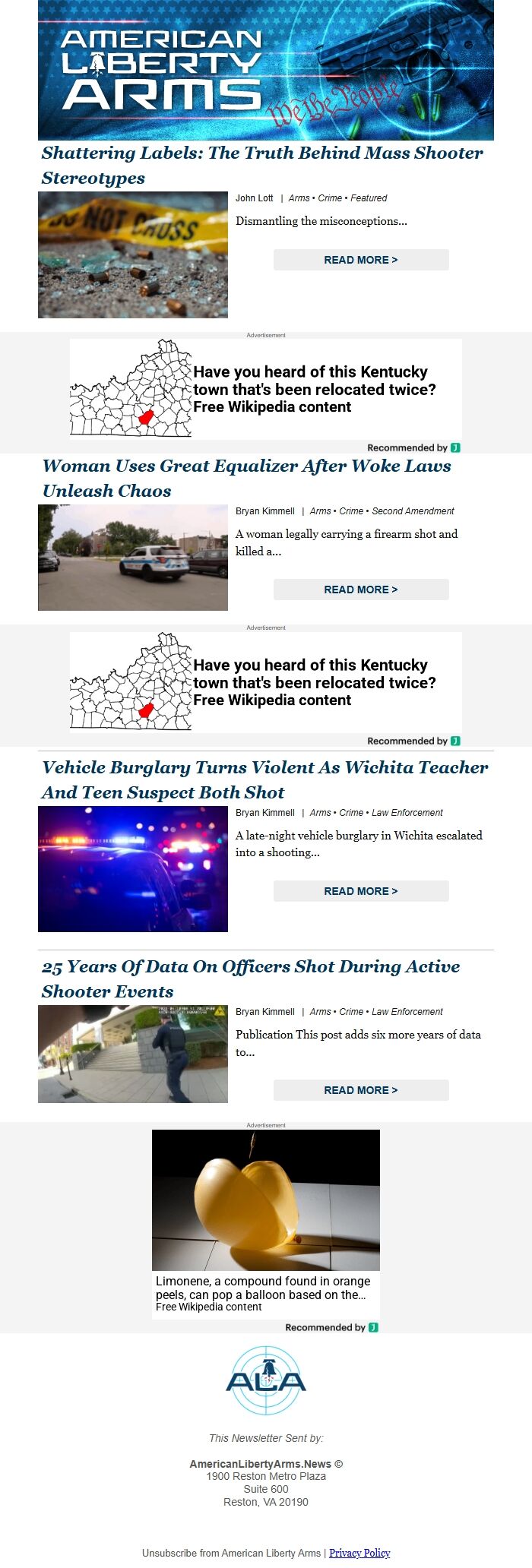Image resolution: width=532 pixels, height=1568 pixels.
Task: Open the police SUV article image
Action: tap(133, 558)
